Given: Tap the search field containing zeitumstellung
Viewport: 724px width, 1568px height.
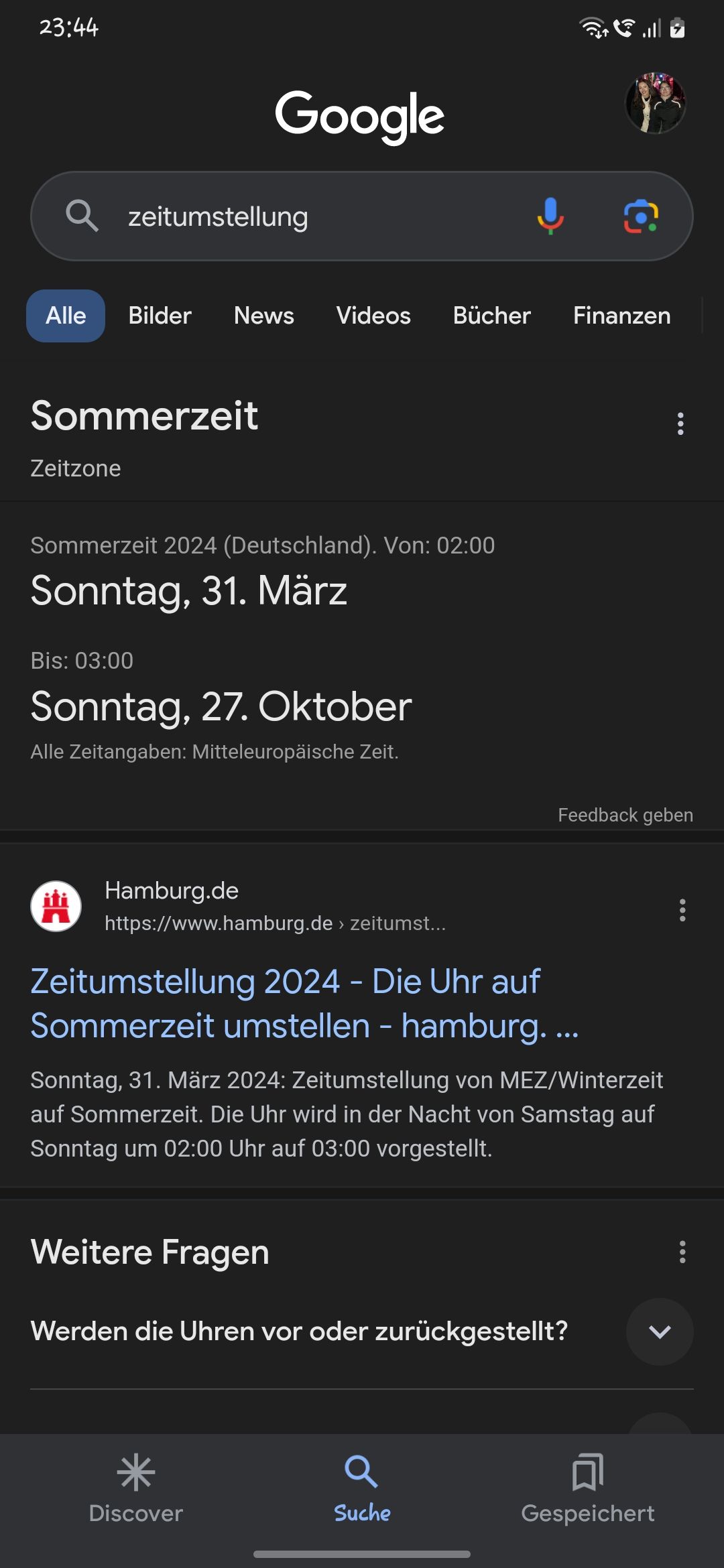Looking at the screenshot, I should 302,216.
